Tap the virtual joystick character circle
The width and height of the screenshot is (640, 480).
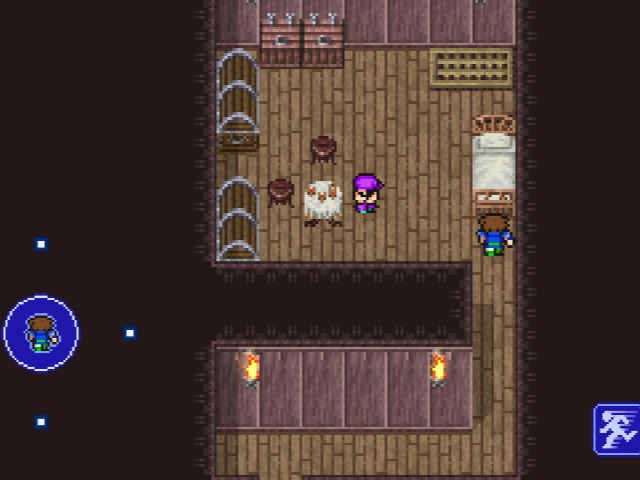click(41, 333)
